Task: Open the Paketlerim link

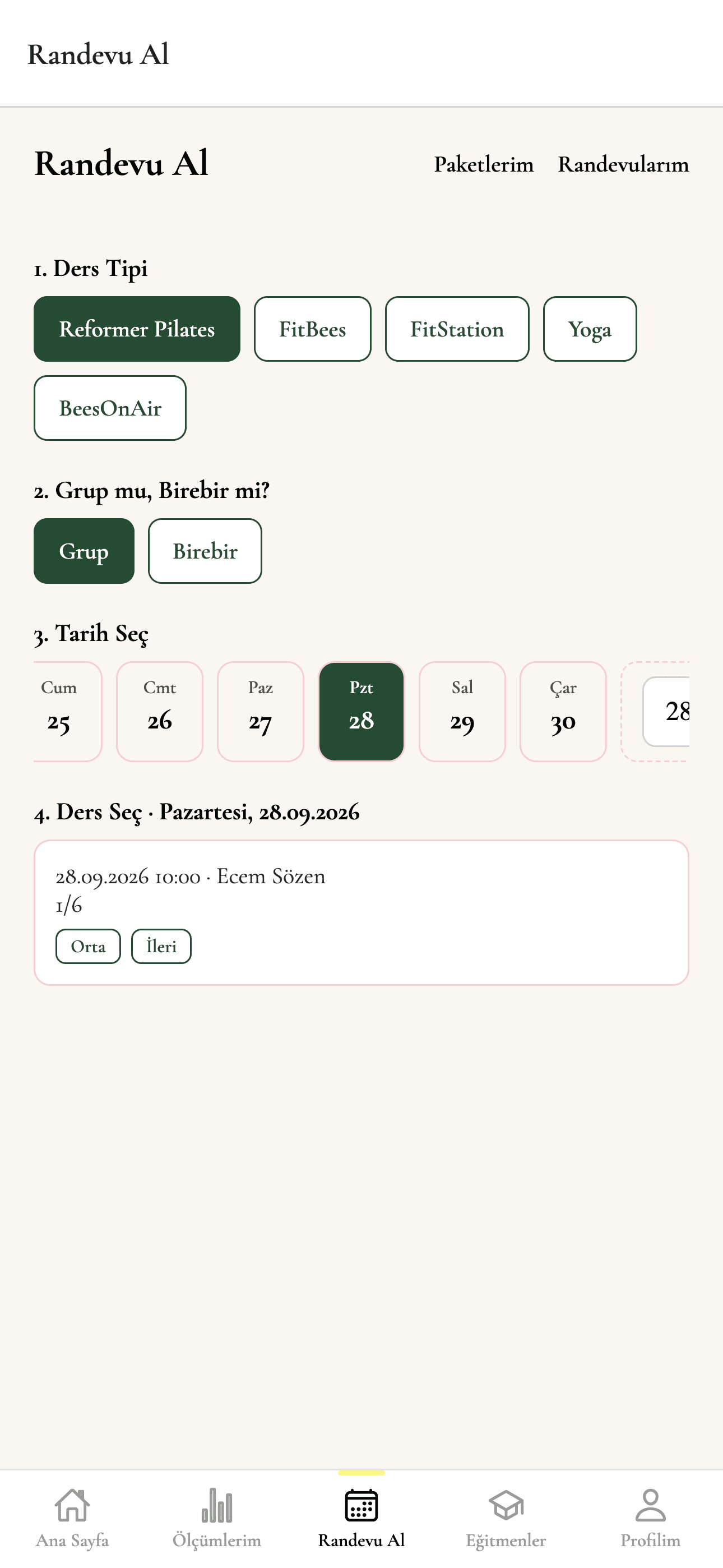Action: click(484, 164)
